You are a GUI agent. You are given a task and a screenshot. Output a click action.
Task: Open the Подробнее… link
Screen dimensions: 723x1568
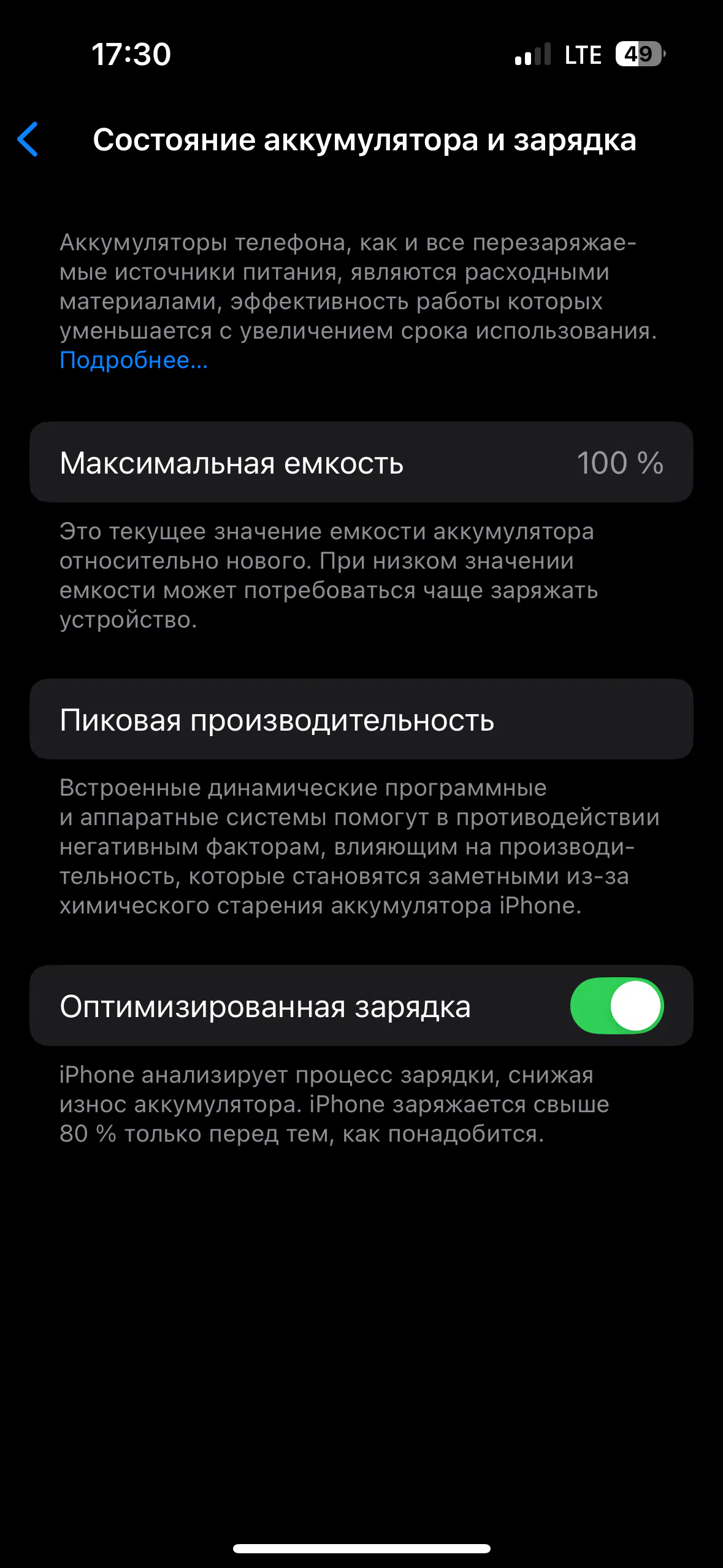coord(134,360)
